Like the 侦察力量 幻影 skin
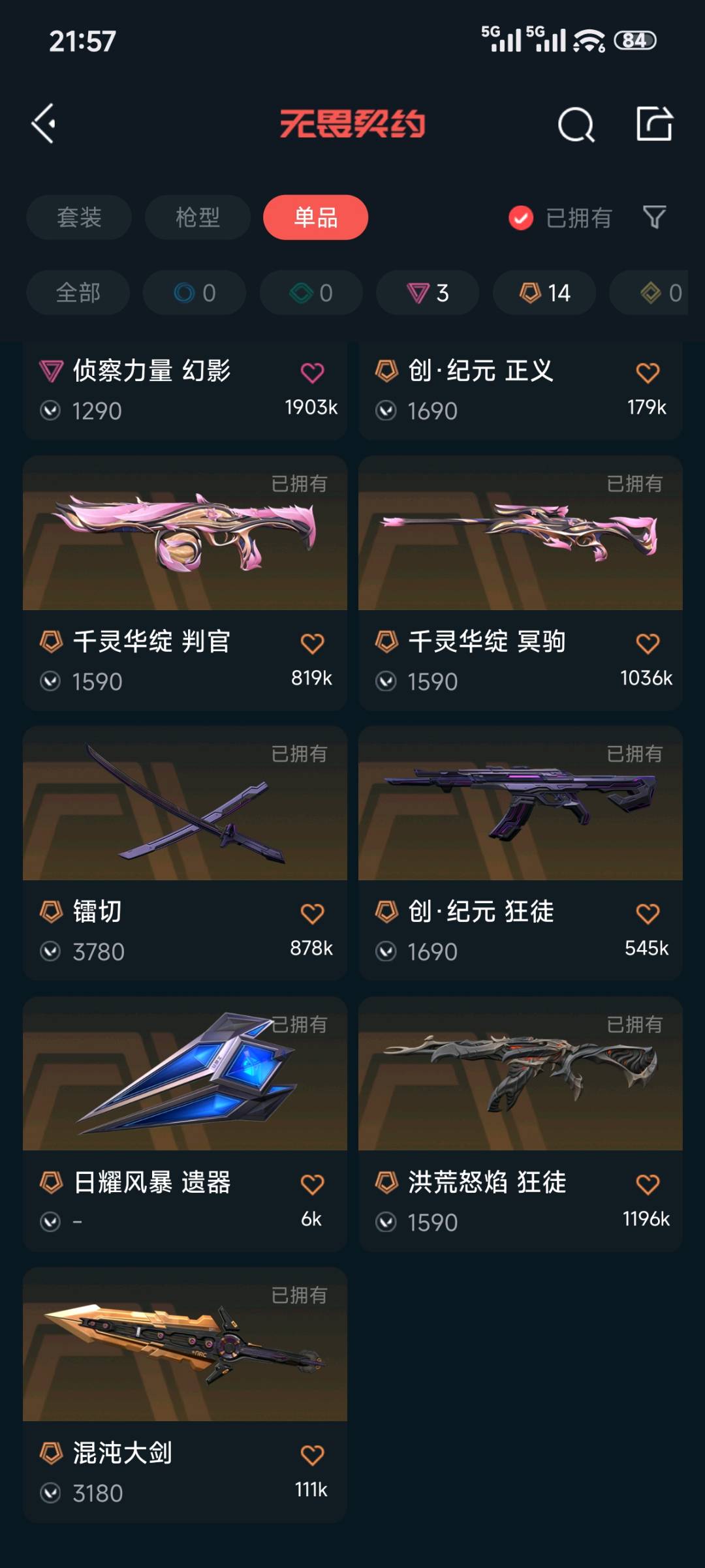Viewport: 705px width, 1568px height. pos(312,373)
